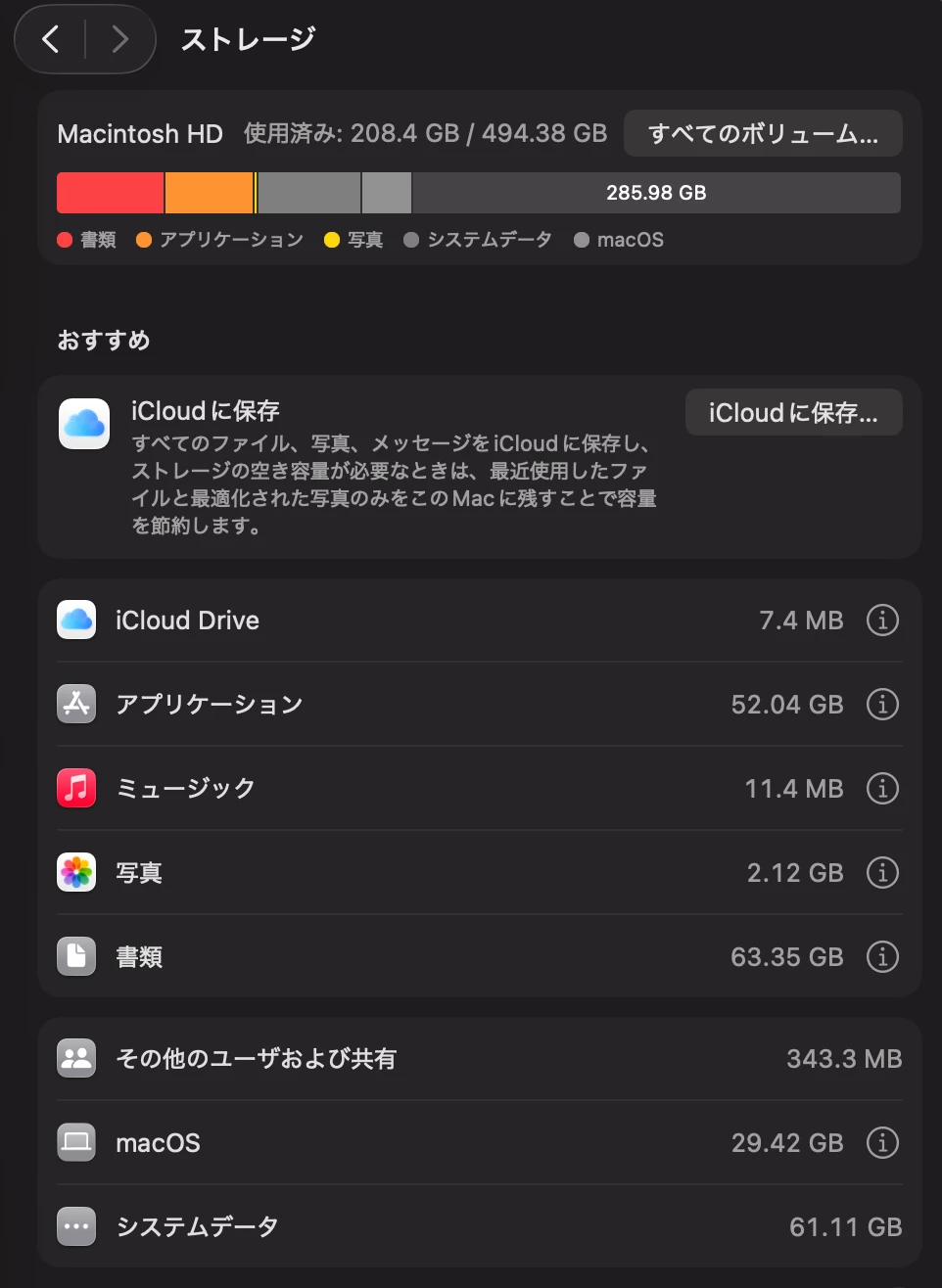Viewport: 942px width, 1288px height.
Task: Open the アプリケーション info details
Action: (x=882, y=705)
